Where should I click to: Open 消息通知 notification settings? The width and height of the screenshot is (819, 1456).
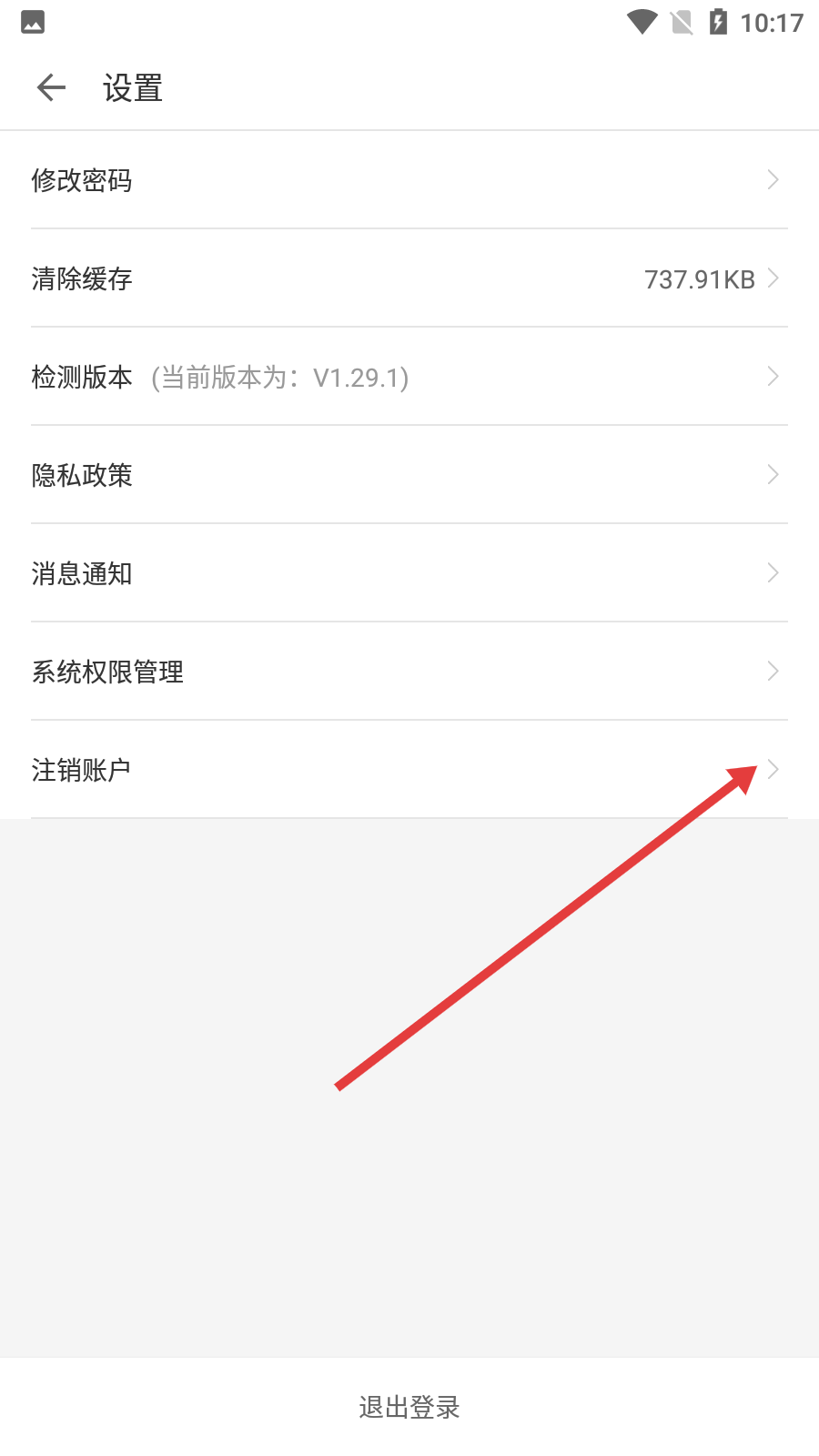(x=409, y=573)
